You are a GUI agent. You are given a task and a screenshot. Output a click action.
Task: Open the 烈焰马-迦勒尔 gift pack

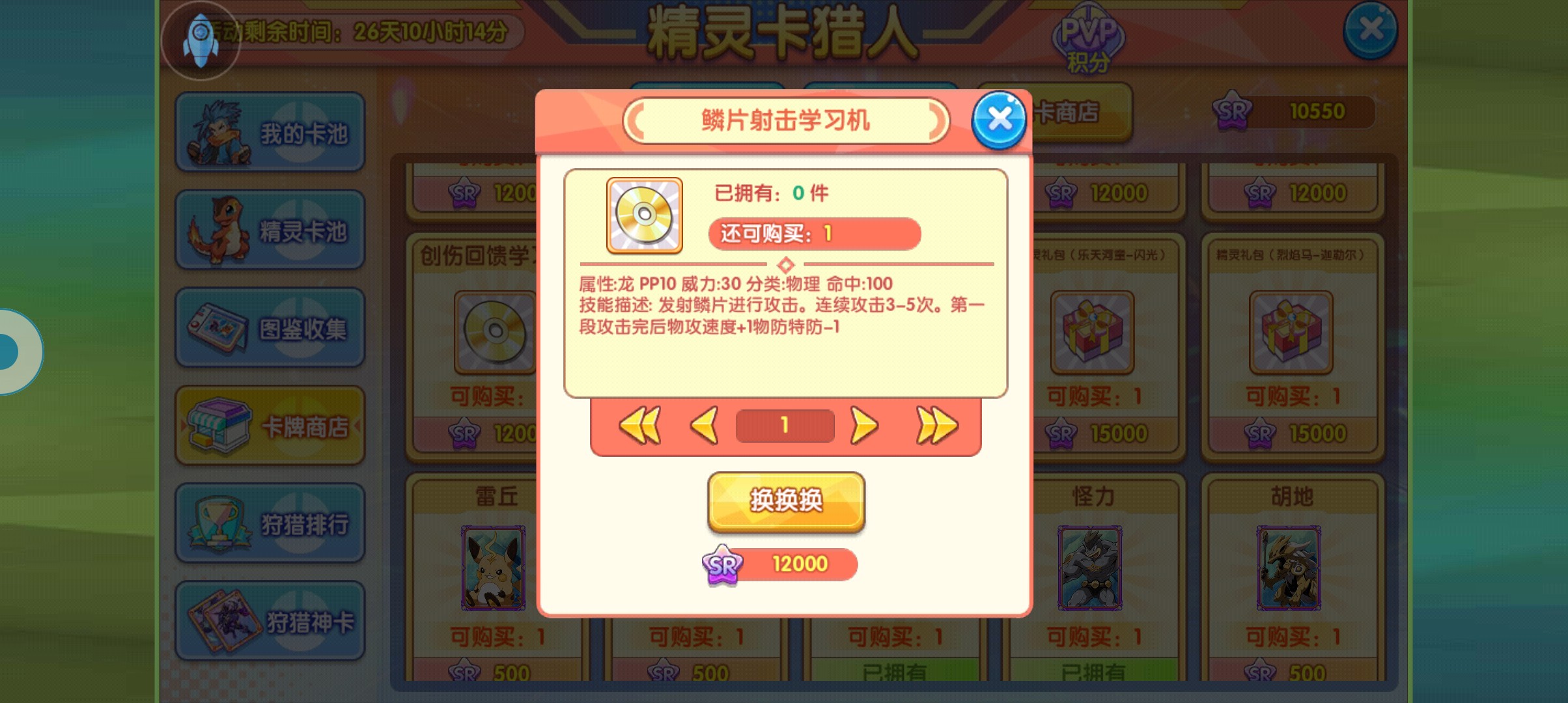pos(1291,333)
